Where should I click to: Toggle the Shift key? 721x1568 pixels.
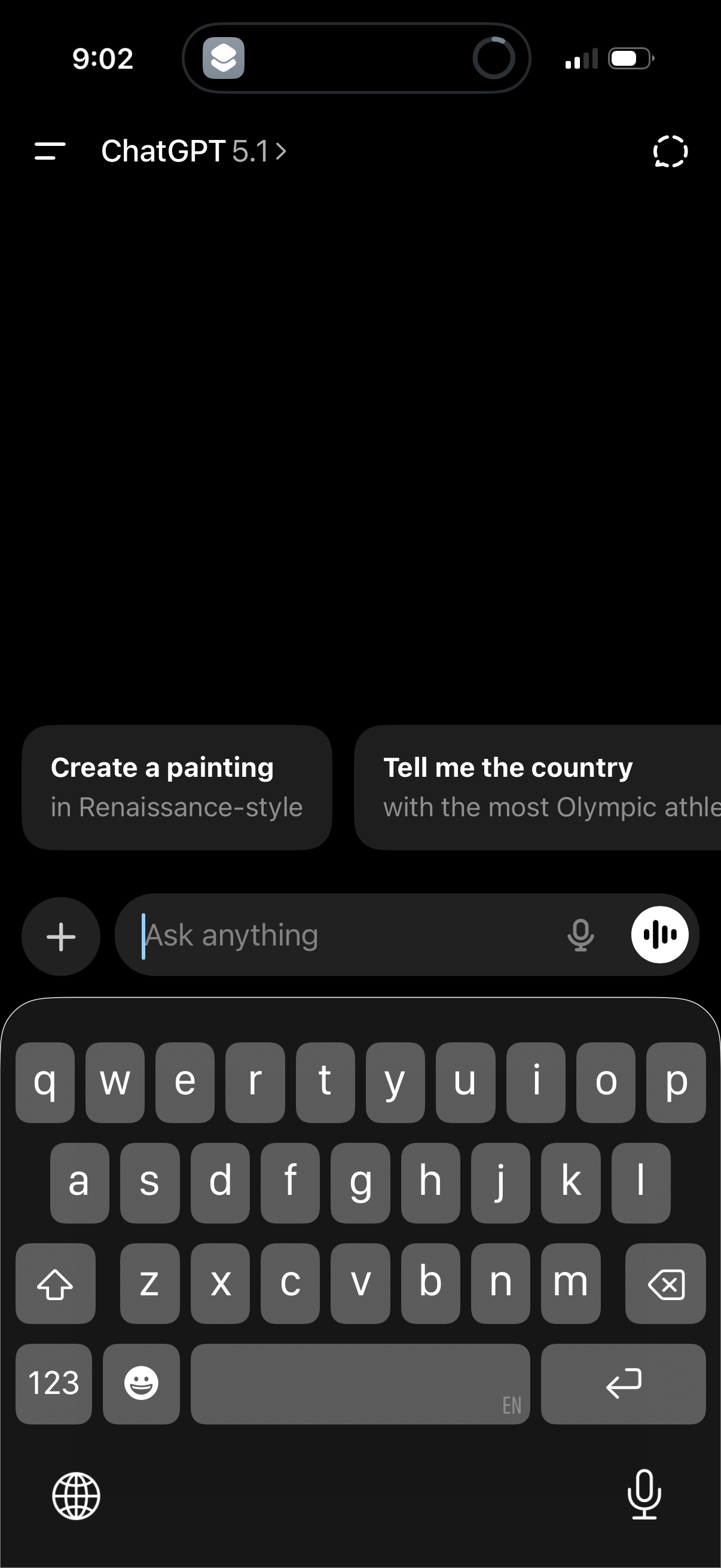[x=56, y=1285]
